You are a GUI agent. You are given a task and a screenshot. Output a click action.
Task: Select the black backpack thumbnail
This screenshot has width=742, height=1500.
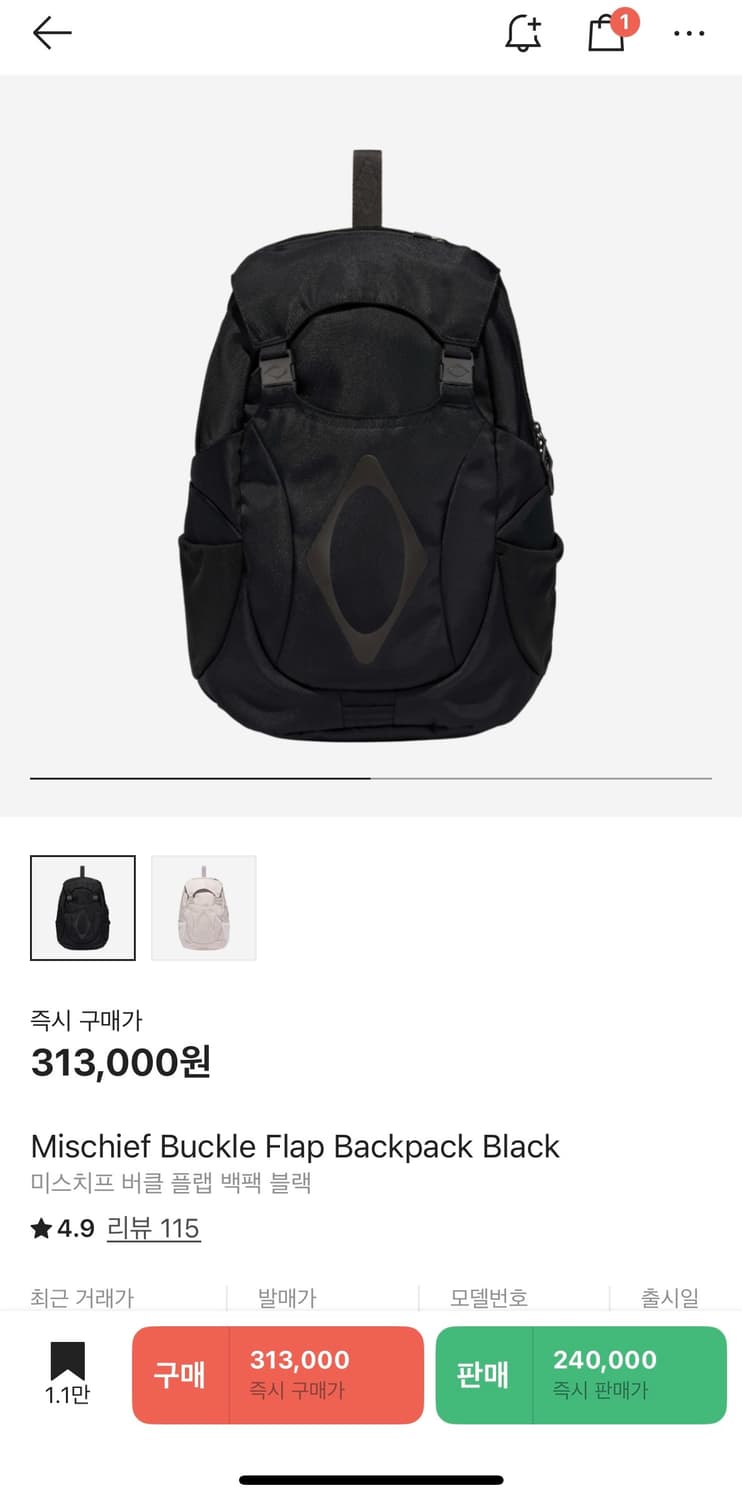click(83, 908)
